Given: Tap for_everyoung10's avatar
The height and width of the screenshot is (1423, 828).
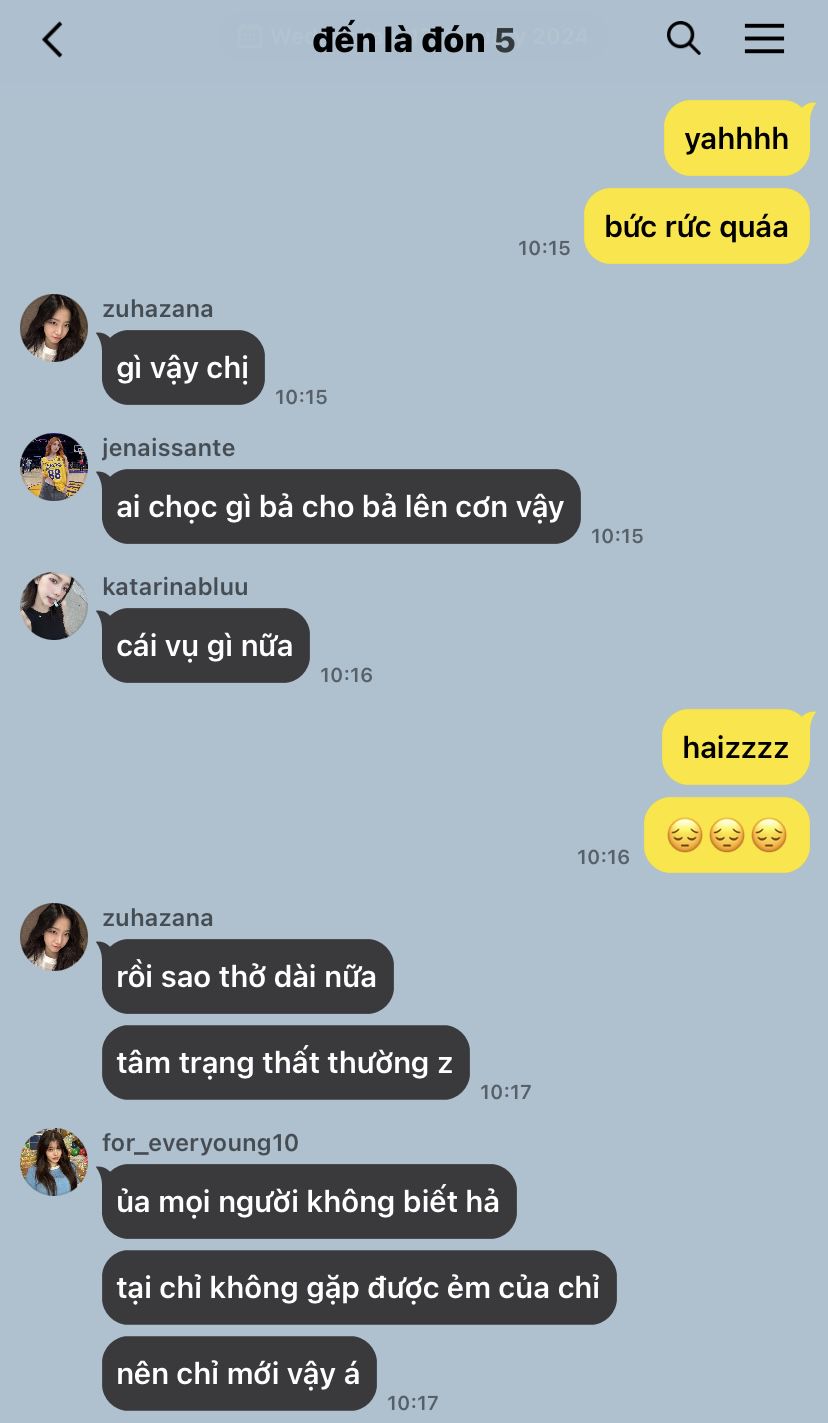Looking at the screenshot, I should coord(54,1162).
